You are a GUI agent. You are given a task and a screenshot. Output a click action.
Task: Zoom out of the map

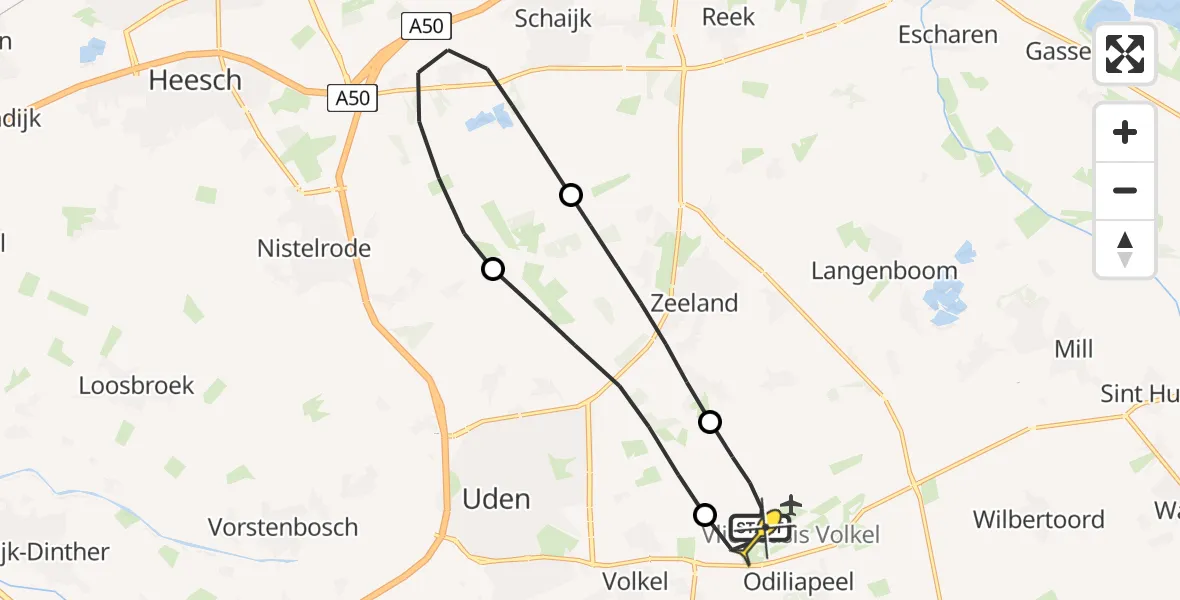[x=1125, y=190]
